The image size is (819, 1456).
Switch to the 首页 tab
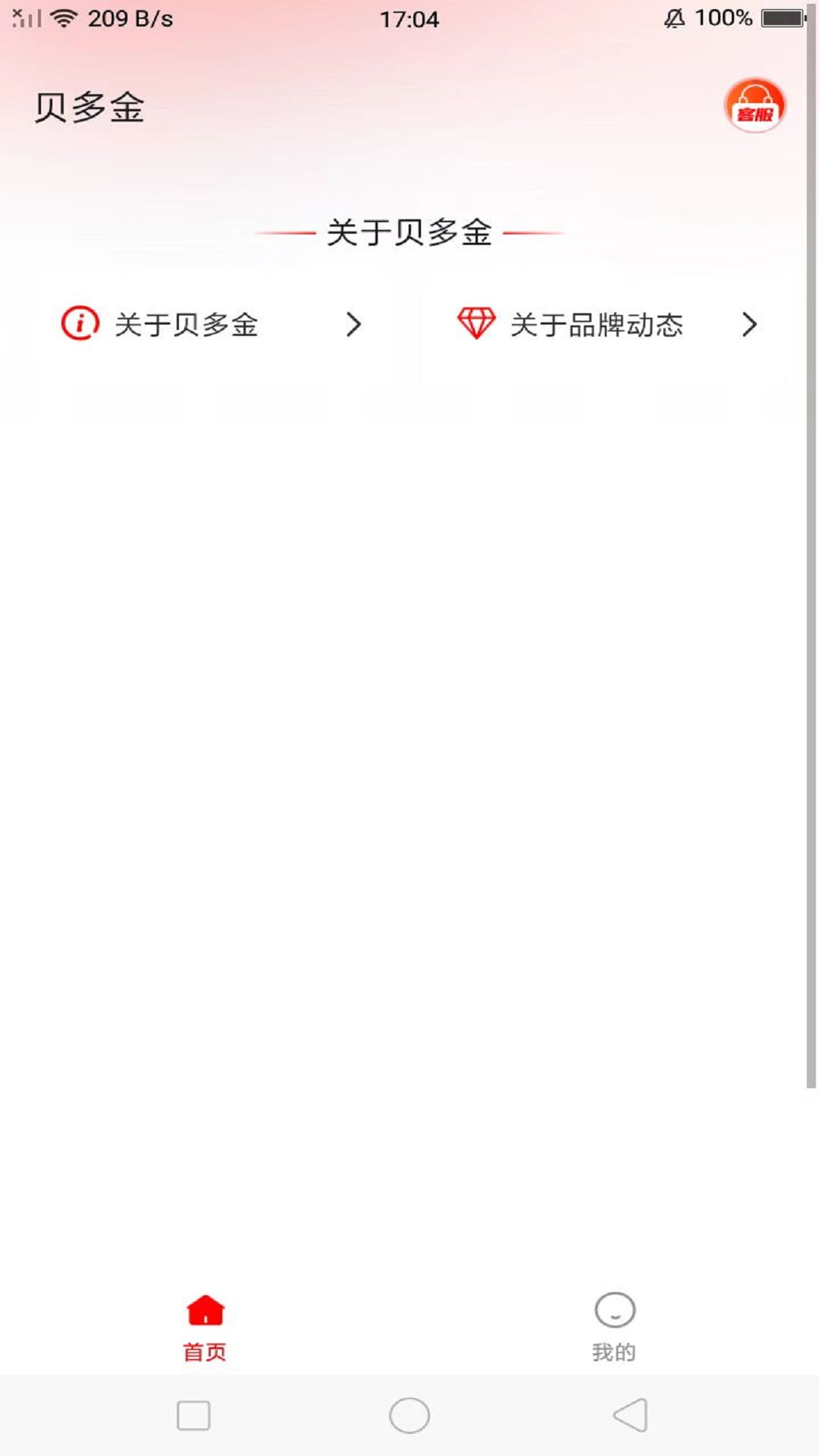tap(205, 1329)
